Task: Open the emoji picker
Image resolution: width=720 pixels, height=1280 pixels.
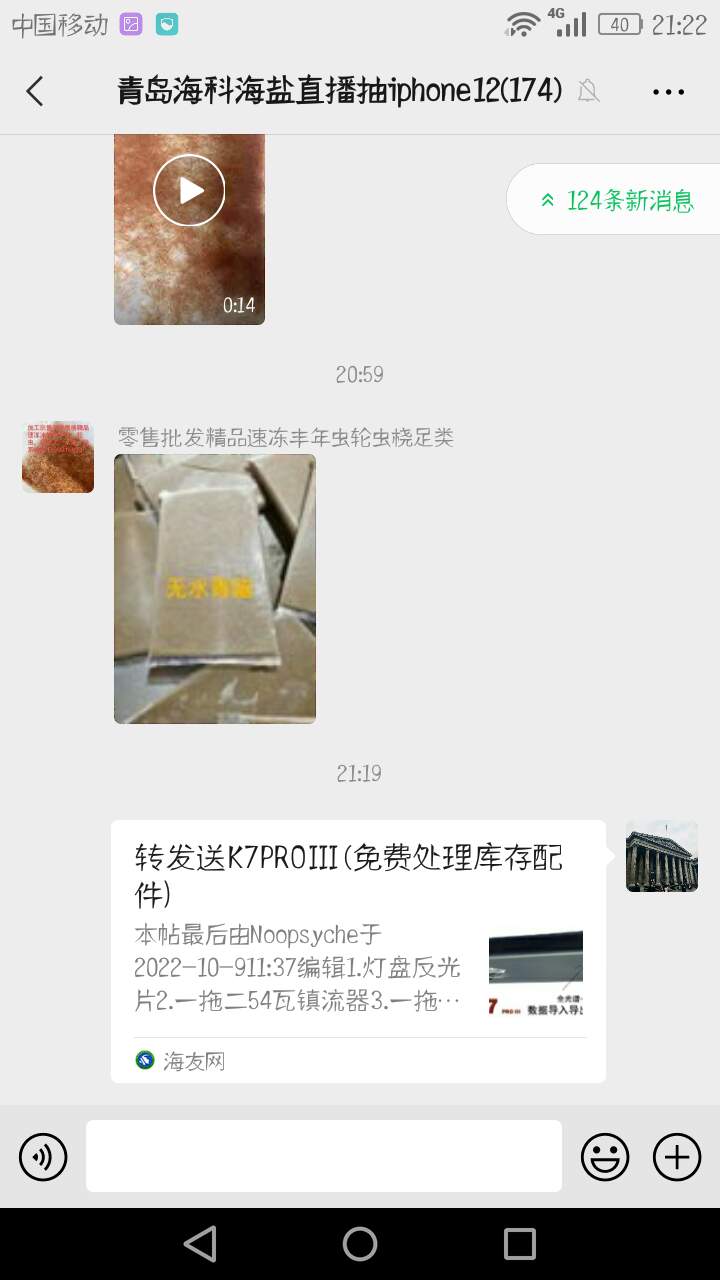Action: click(x=605, y=1157)
